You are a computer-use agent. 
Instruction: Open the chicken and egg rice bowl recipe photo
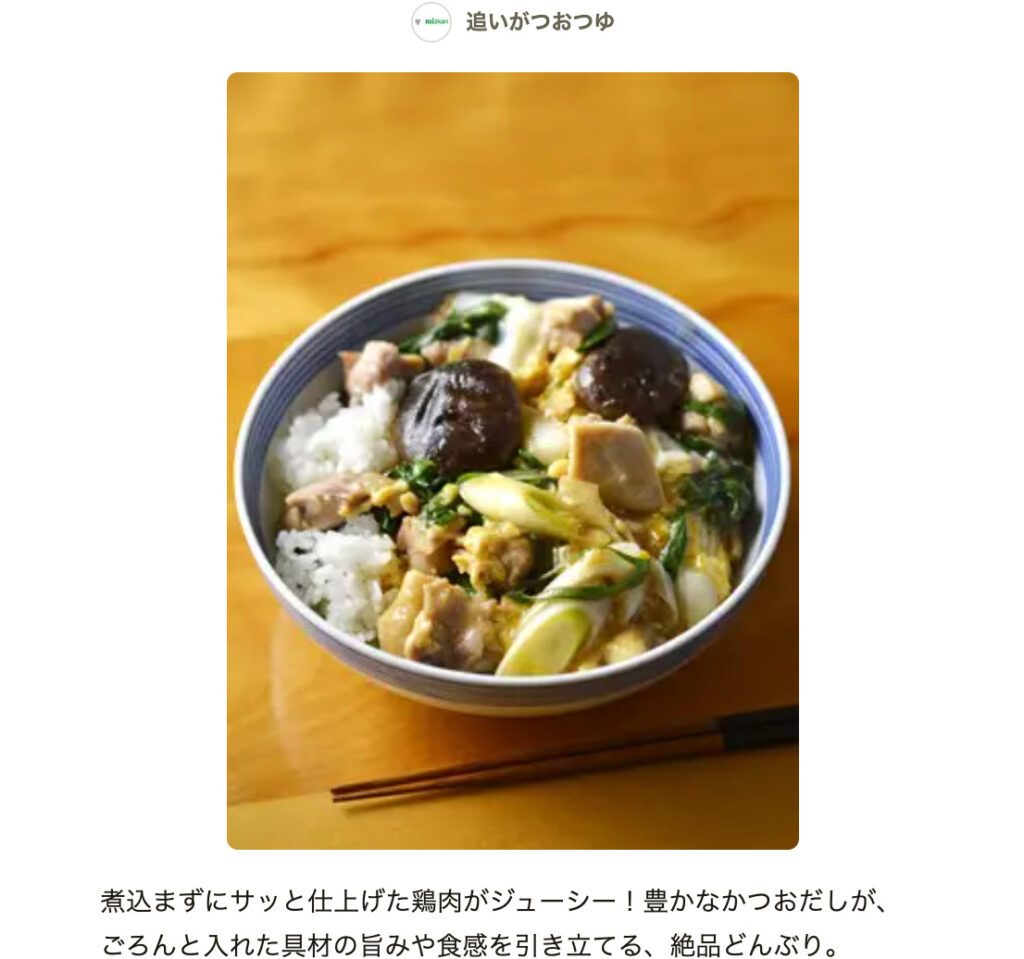(x=512, y=460)
